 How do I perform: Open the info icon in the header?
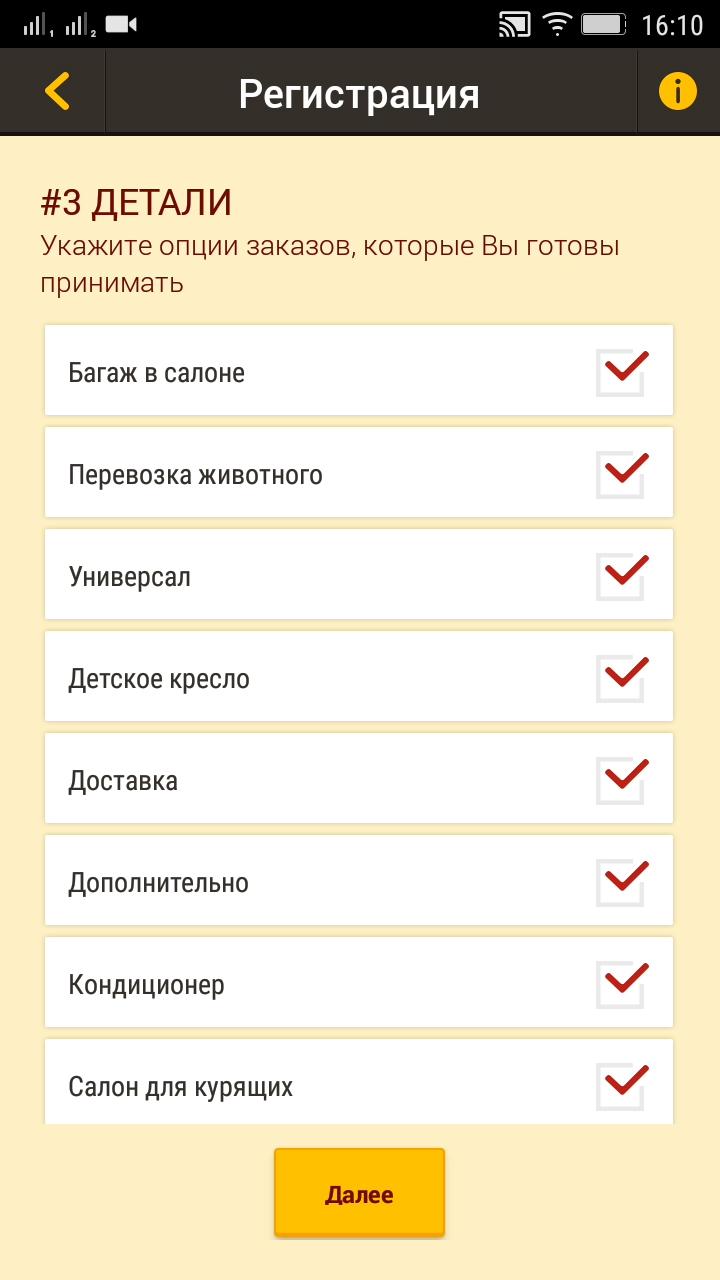tap(677, 92)
